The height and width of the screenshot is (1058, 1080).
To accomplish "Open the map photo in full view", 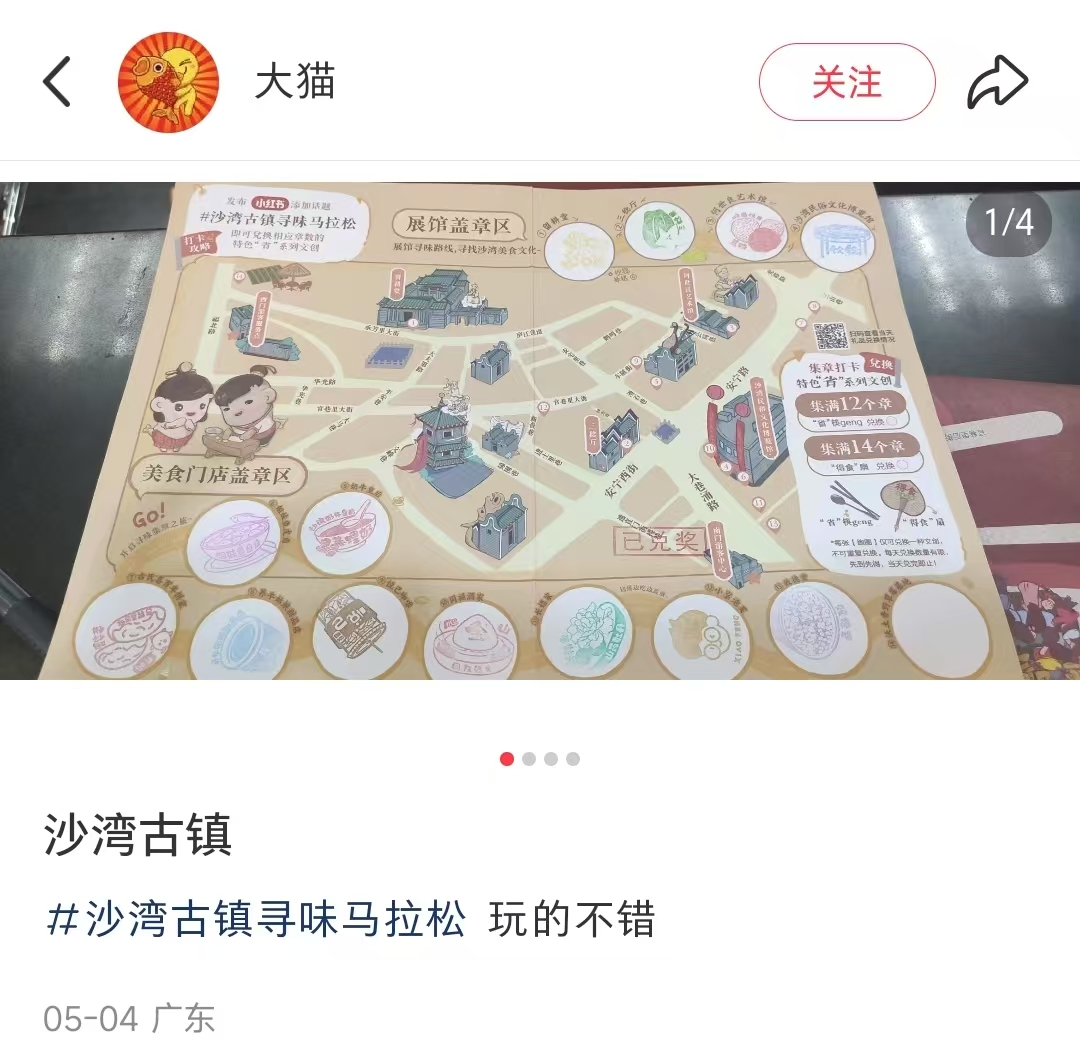I will pyautogui.click(x=540, y=430).
